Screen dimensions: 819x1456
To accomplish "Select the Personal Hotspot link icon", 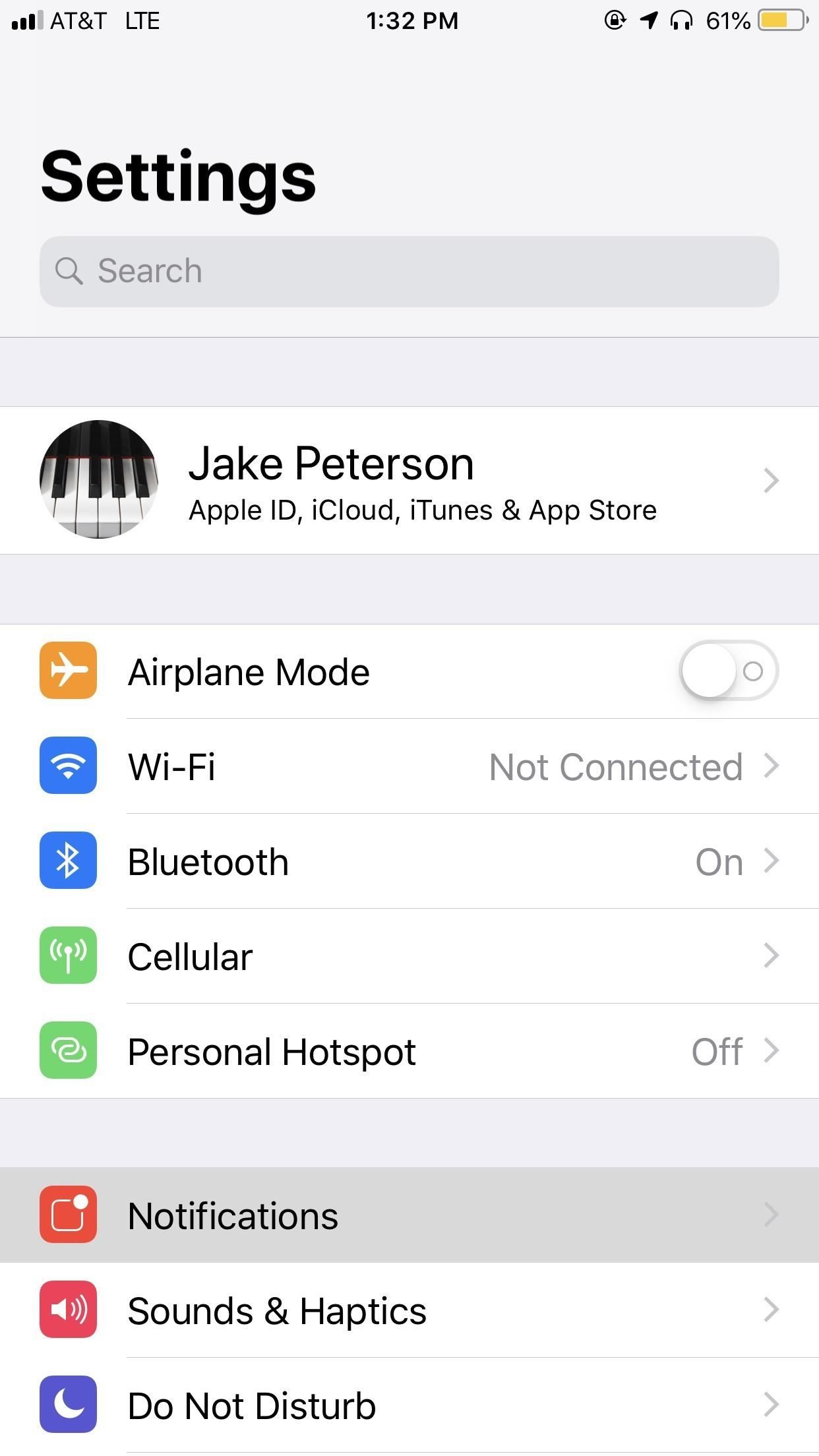I will [x=68, y=1051].
